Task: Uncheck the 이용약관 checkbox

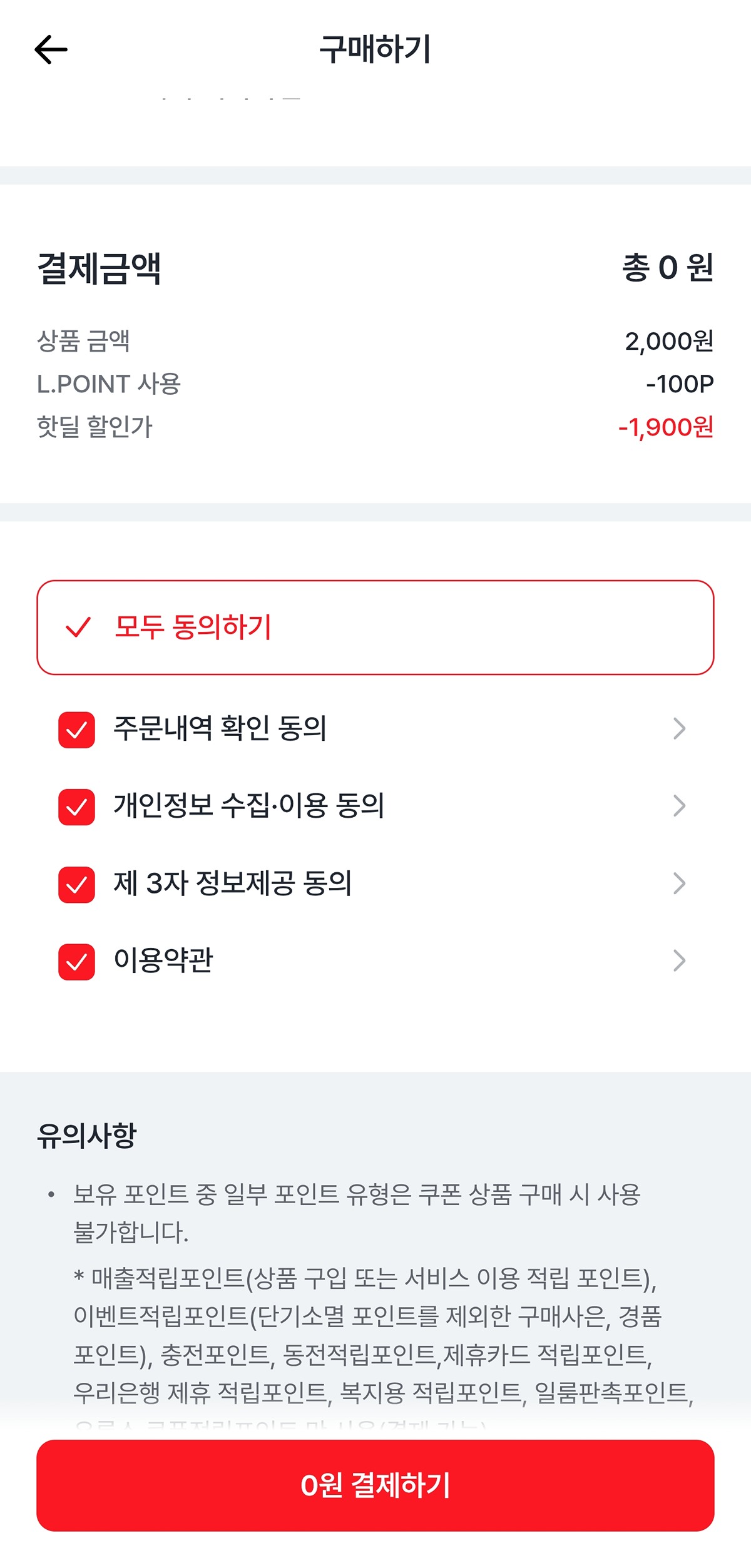Action: point(76,961)
